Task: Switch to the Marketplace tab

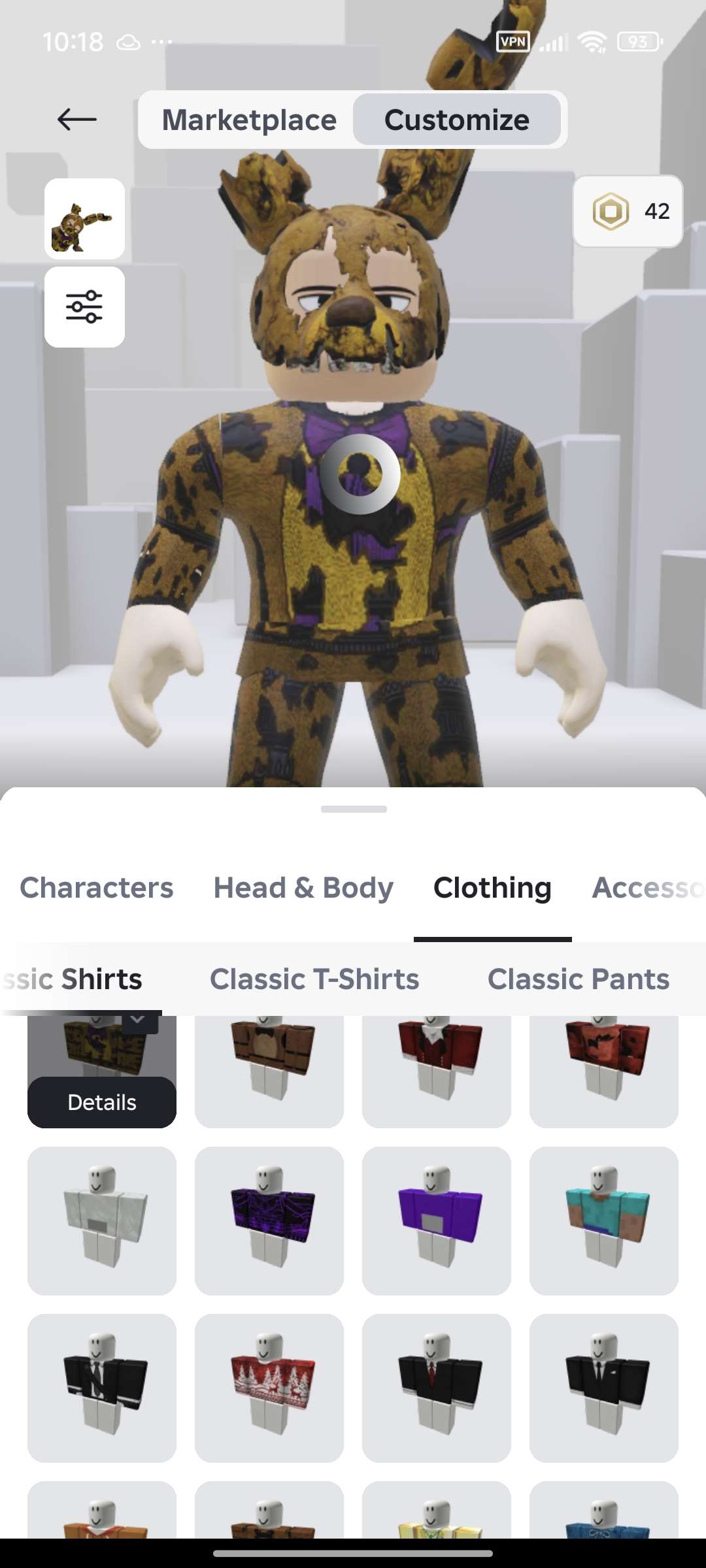Action: (x=250, y=120)
